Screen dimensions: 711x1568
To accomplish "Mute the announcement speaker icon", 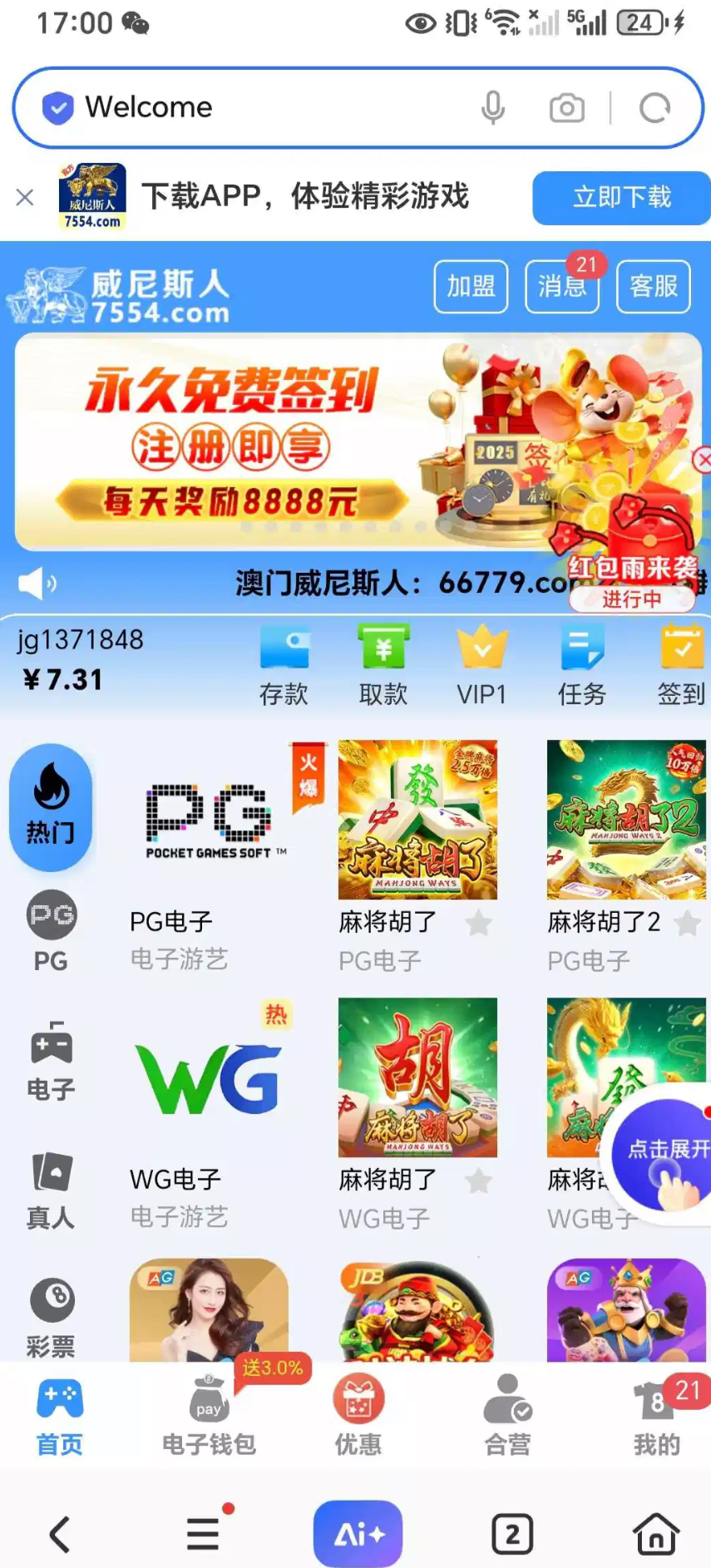I will click(x=37, y=584).
